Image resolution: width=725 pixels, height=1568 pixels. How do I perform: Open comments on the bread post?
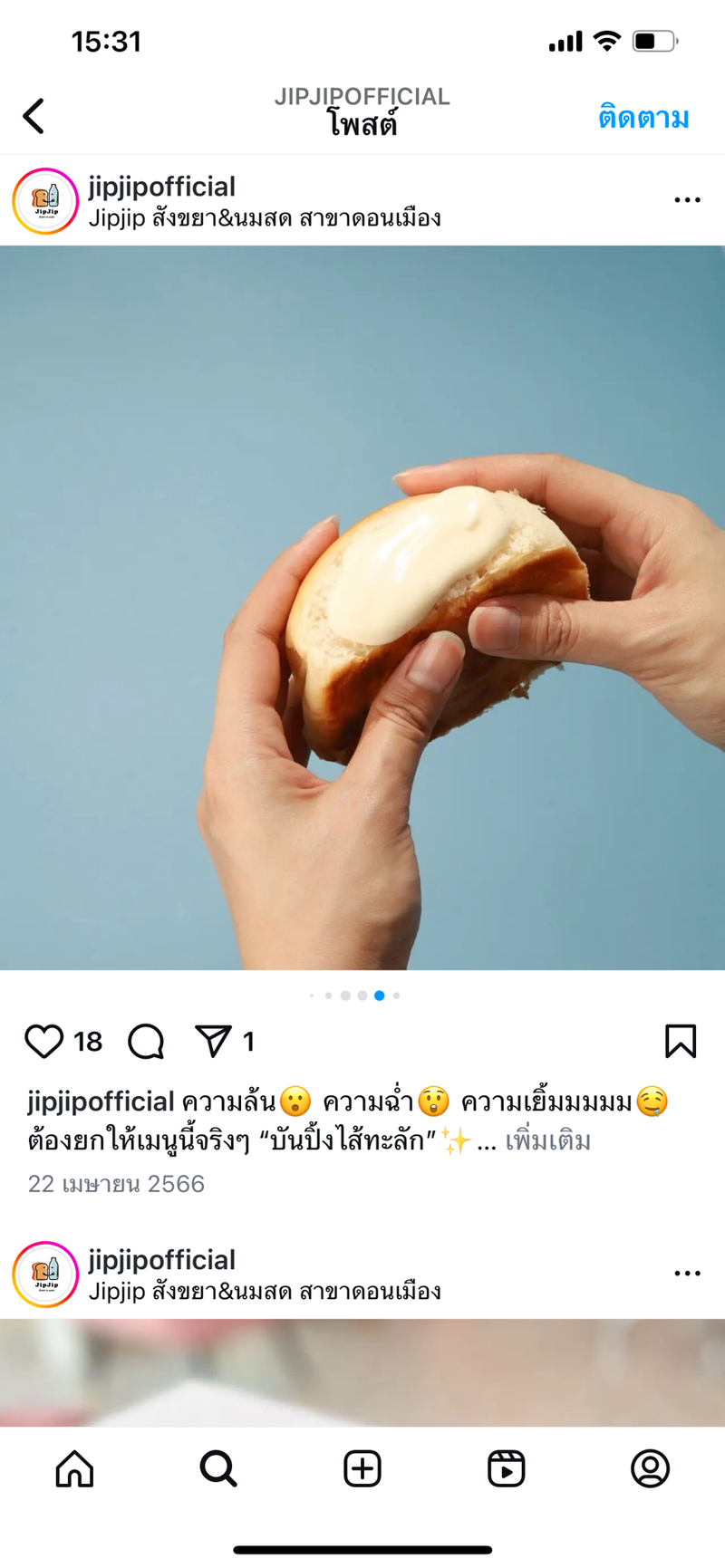(146, 1042)
